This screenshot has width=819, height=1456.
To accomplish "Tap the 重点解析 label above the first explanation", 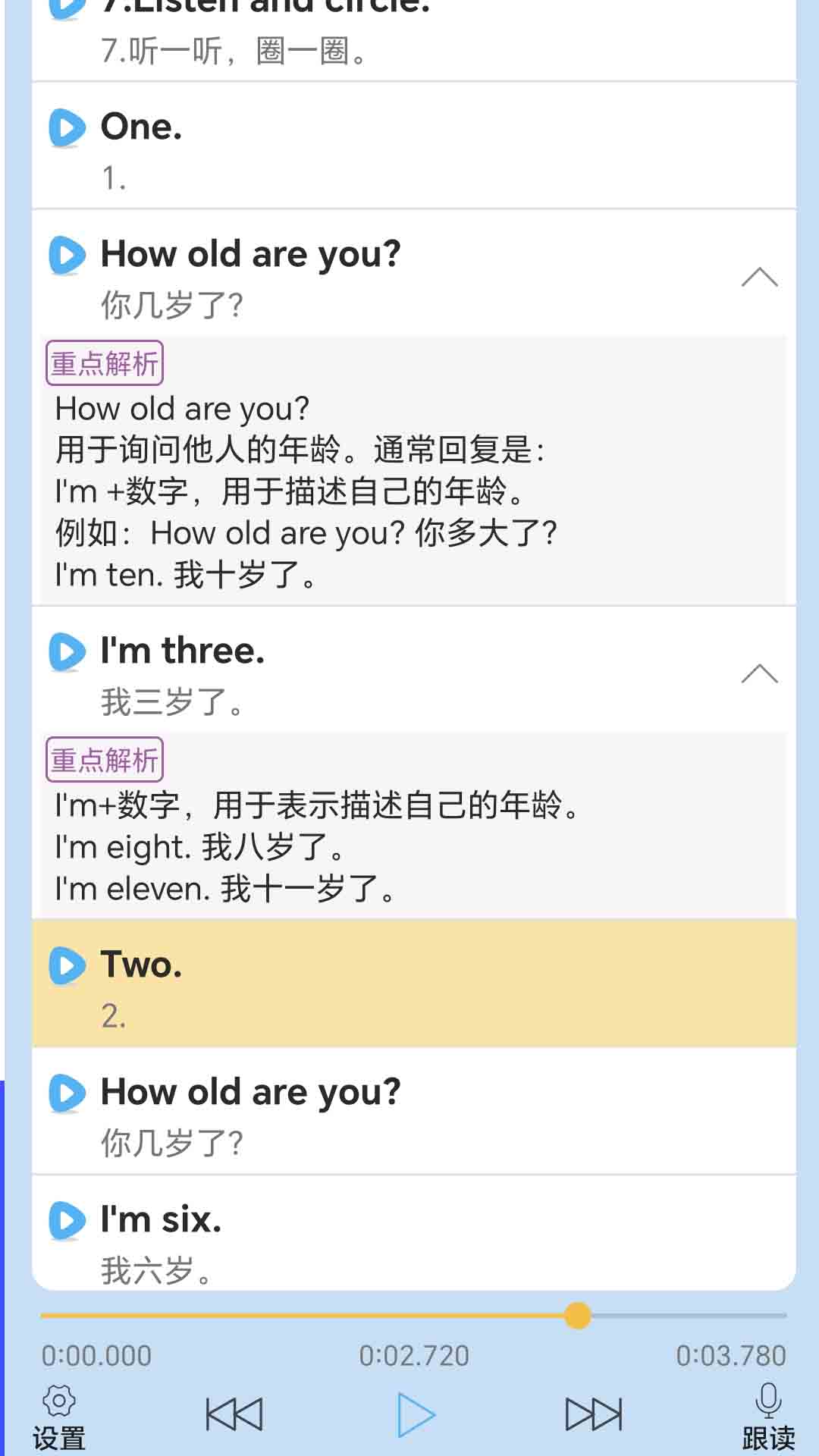I will pyautogui.click(x=106, y=362).
